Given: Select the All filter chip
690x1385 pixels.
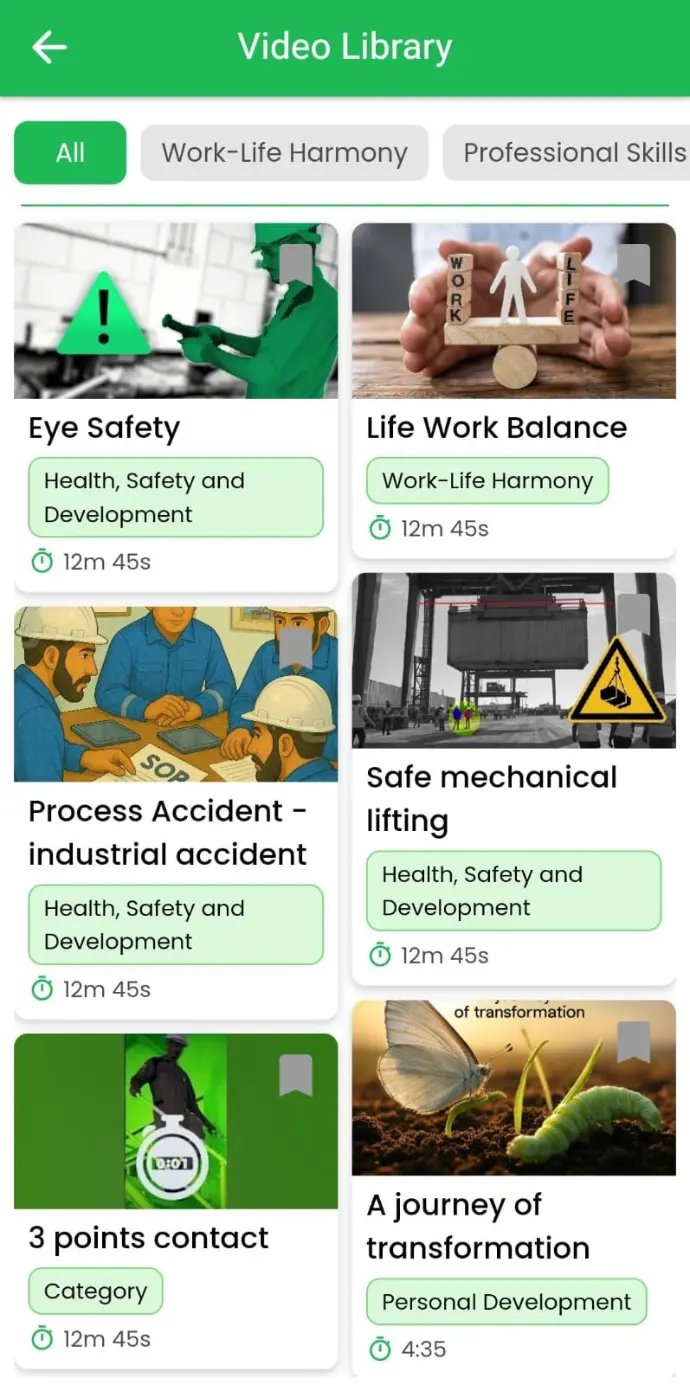Looking at the screenshot, I should click(70, 153).
